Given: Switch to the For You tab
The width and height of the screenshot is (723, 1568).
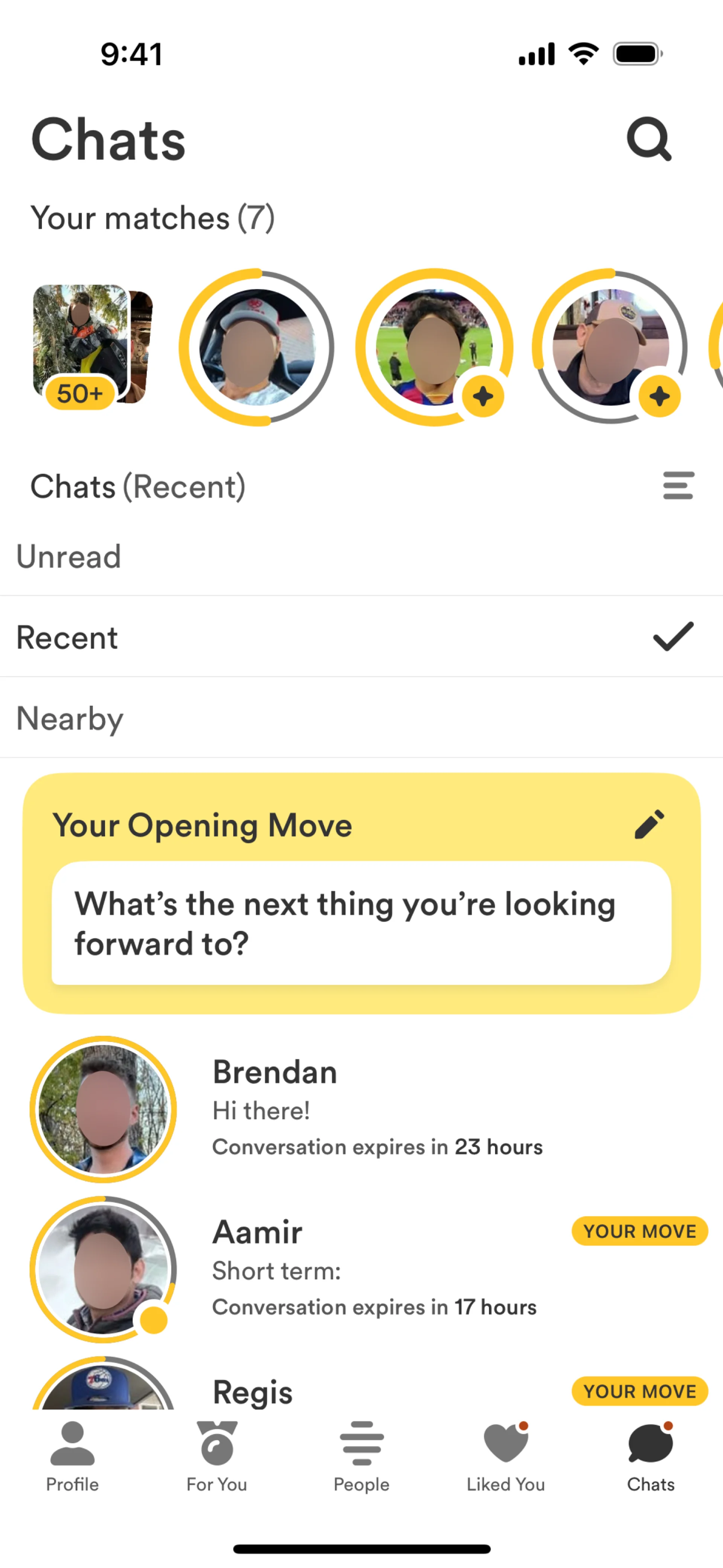Looking at the screenshot, I should pos(217,1457).
